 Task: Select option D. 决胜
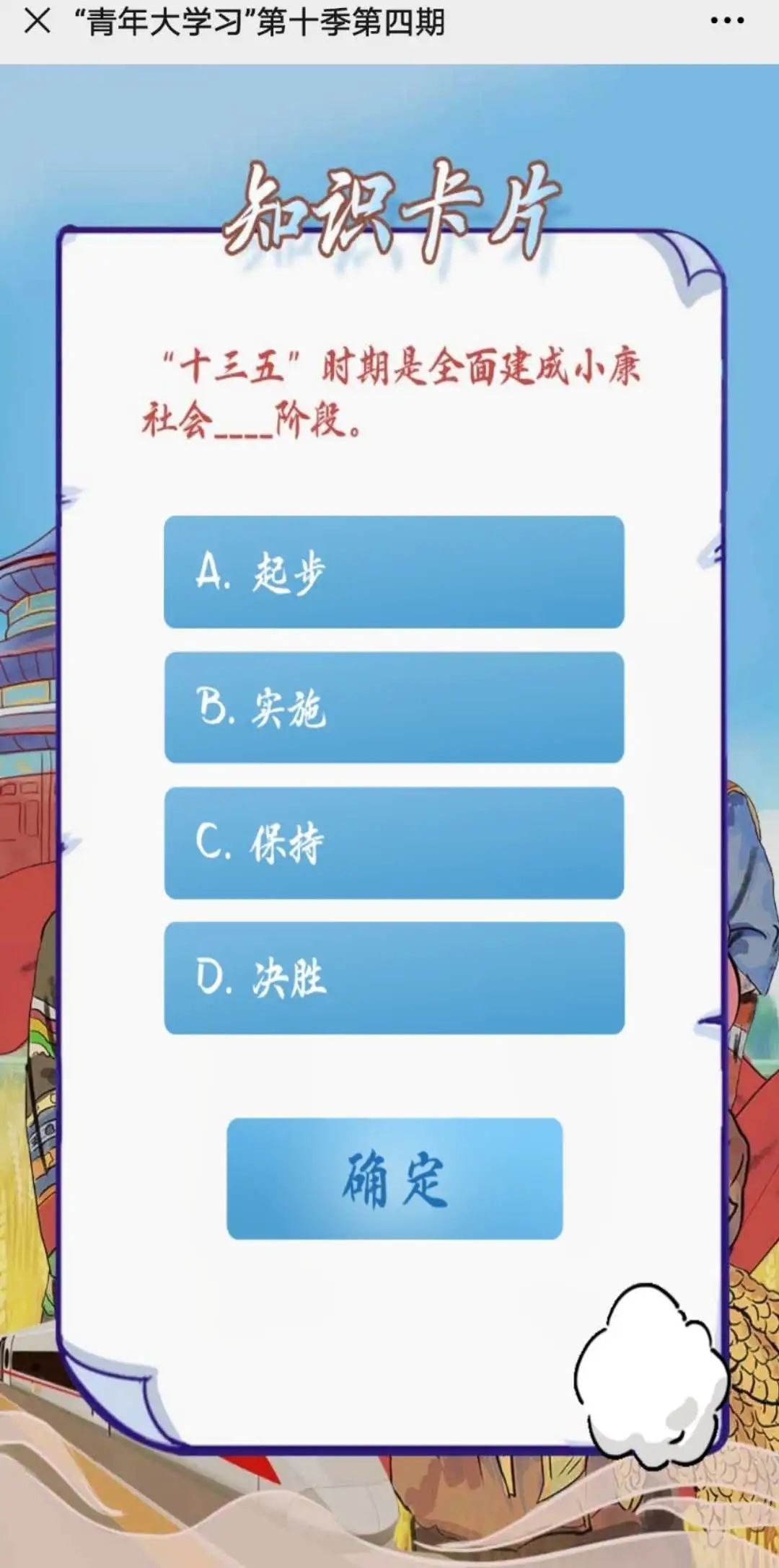coord(394,978)
